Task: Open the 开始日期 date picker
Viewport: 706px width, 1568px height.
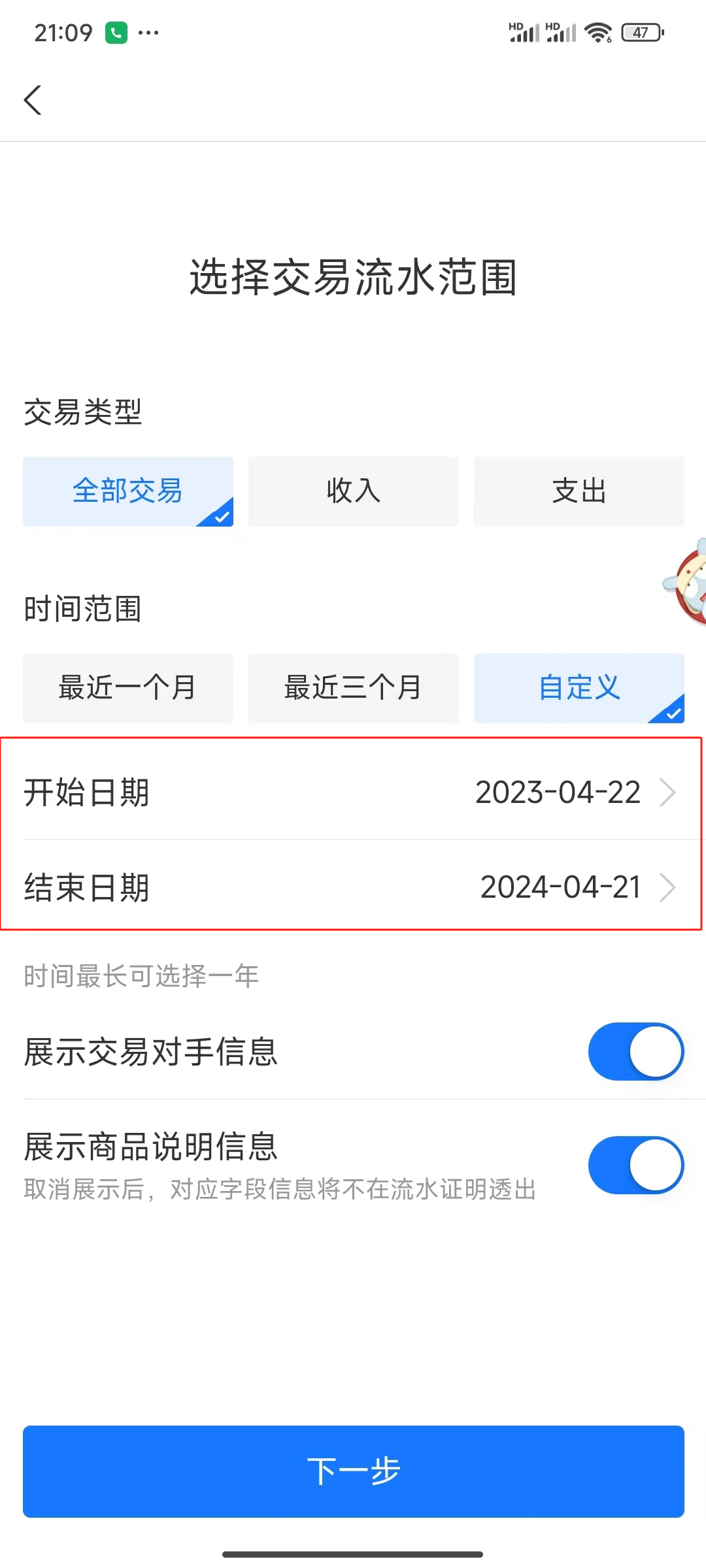Action: pyautogui.click(x=353, y=792)
